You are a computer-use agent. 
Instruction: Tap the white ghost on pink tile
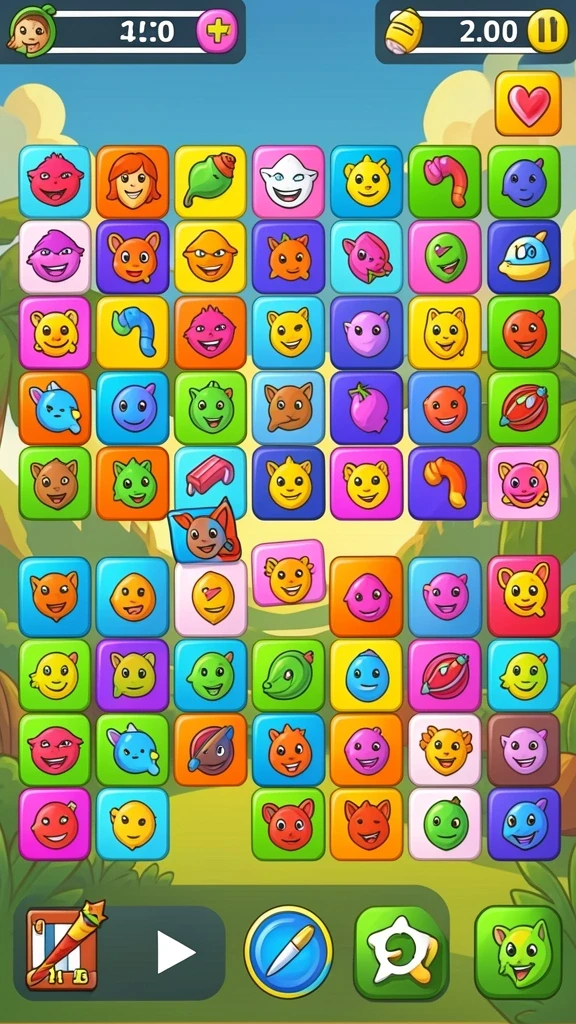[288, 182]
